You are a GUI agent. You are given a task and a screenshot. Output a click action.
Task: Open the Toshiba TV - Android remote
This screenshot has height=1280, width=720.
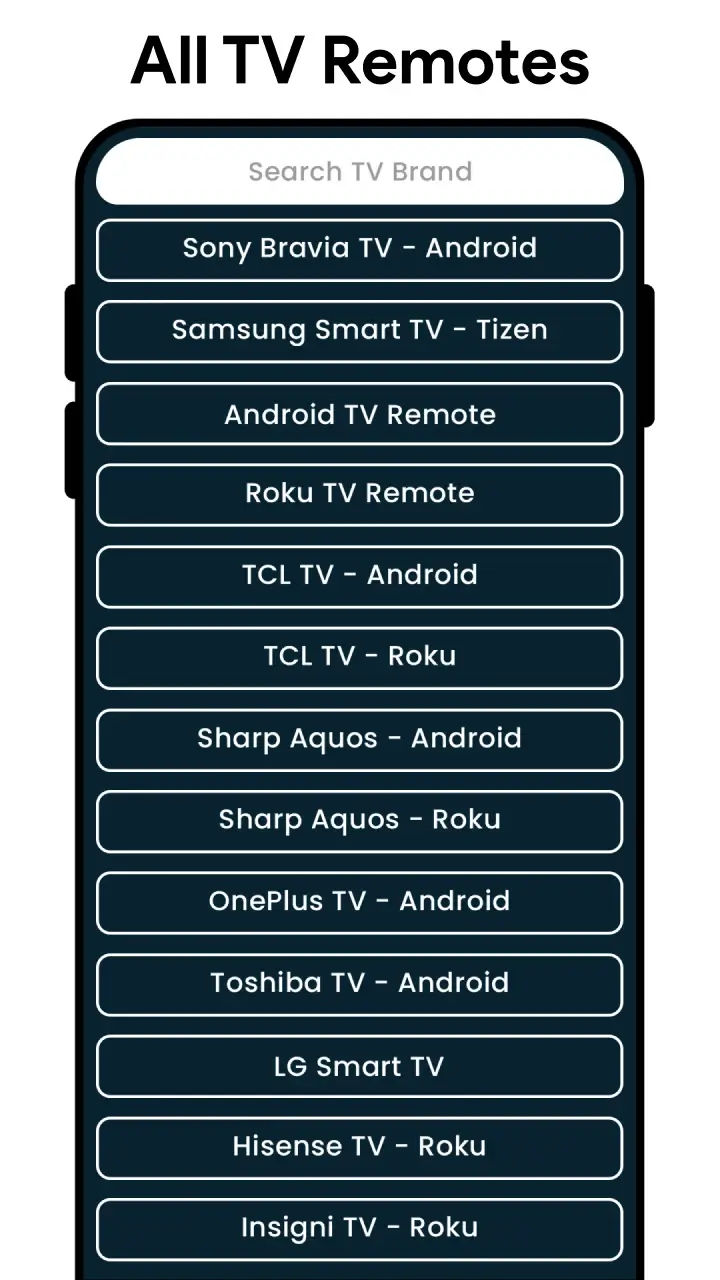[360, 984]
